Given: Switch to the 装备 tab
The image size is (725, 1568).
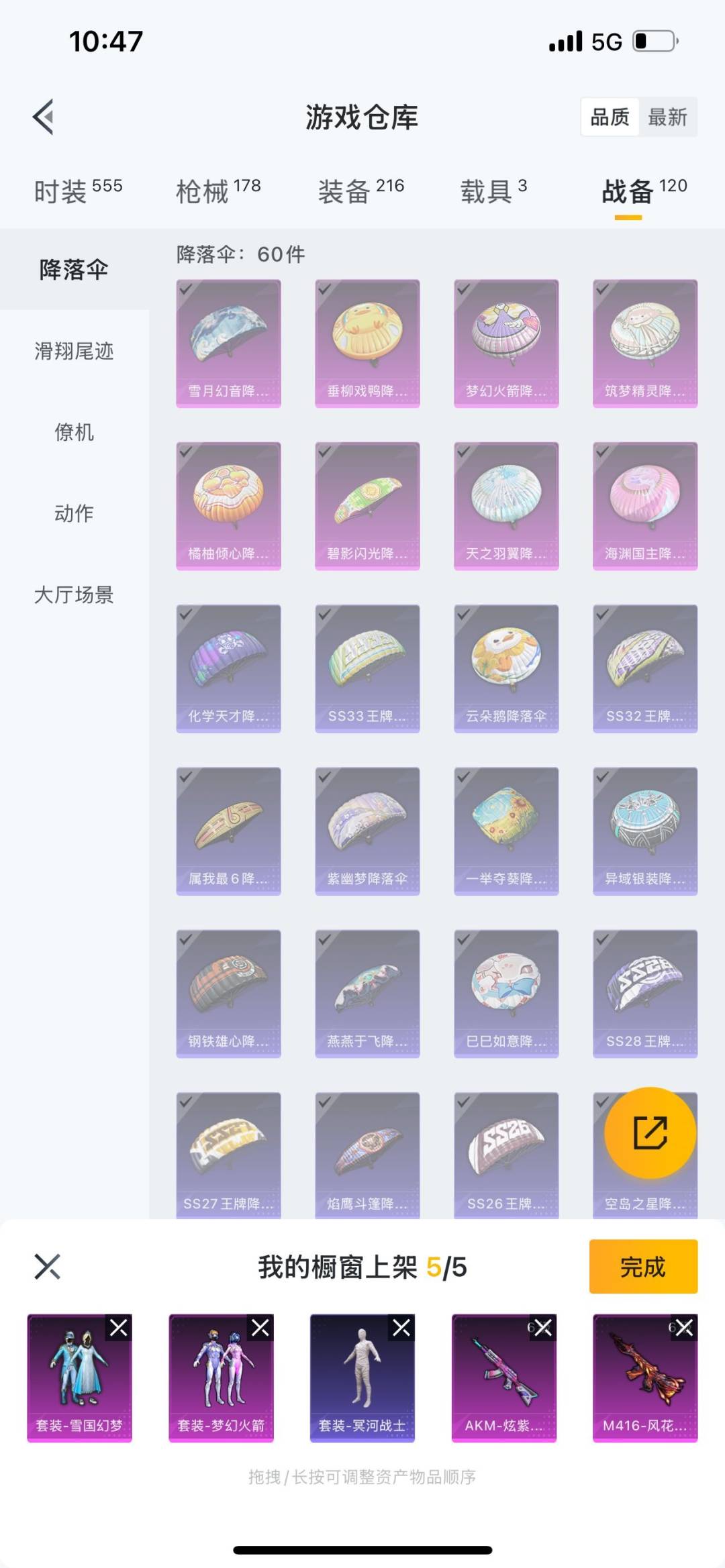Looking at the screenshot, I should click(x=361, y=191).
